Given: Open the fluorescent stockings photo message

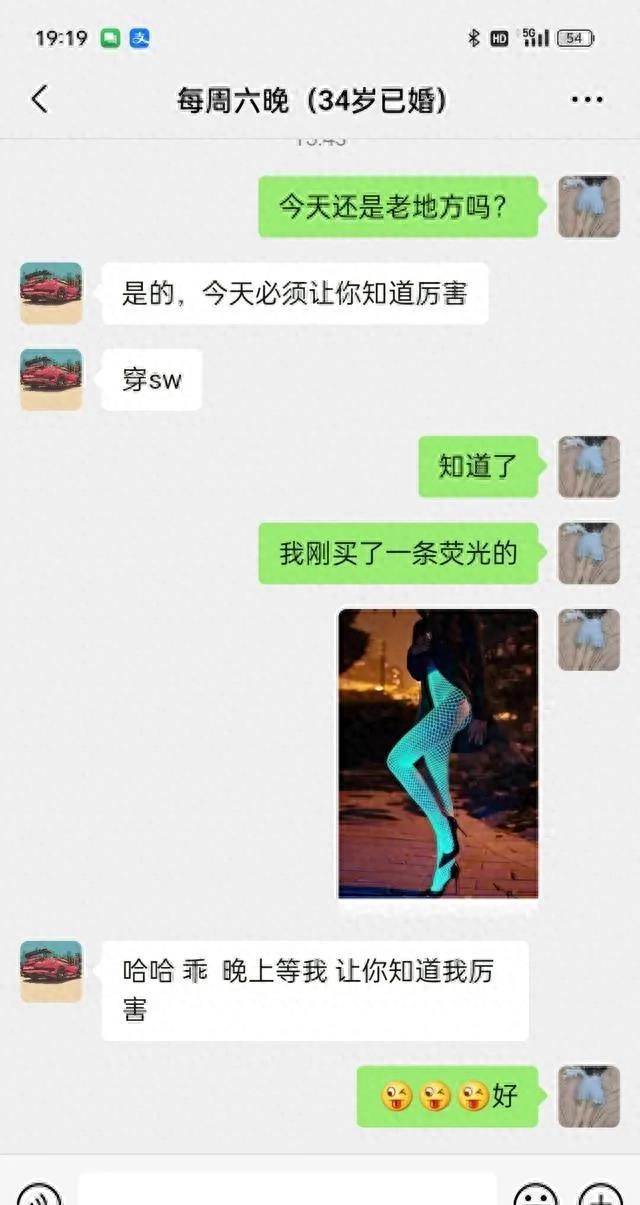Looking at the screenshot, I should coord(438,753).
